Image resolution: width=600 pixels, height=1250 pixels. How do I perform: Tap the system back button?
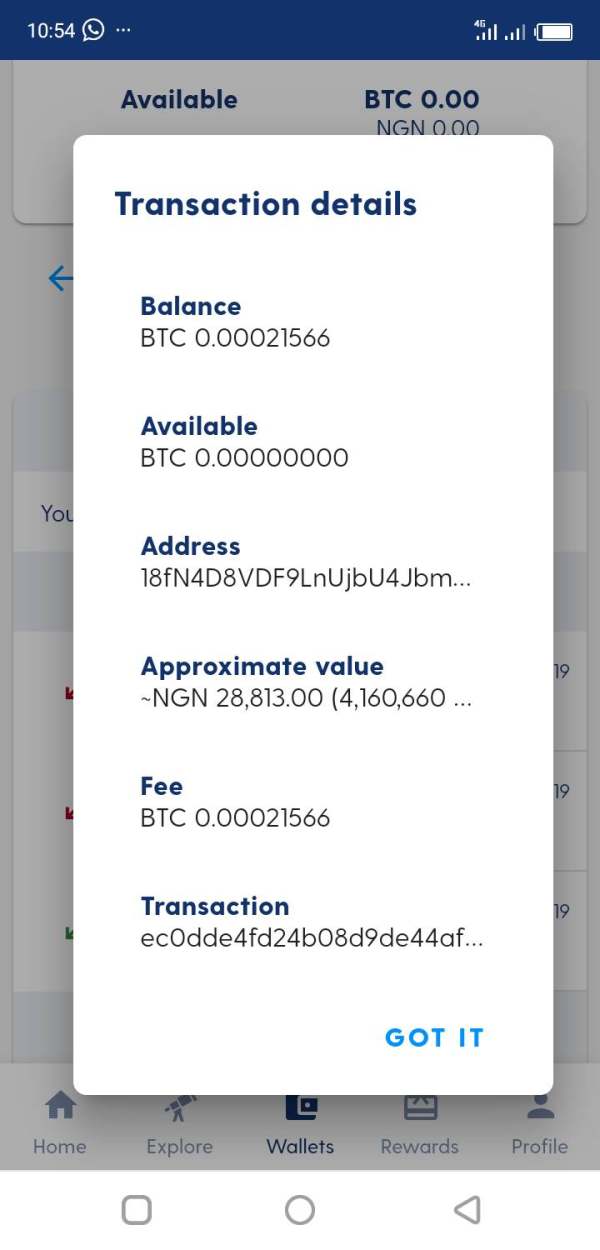click(x=467, y=1209)
